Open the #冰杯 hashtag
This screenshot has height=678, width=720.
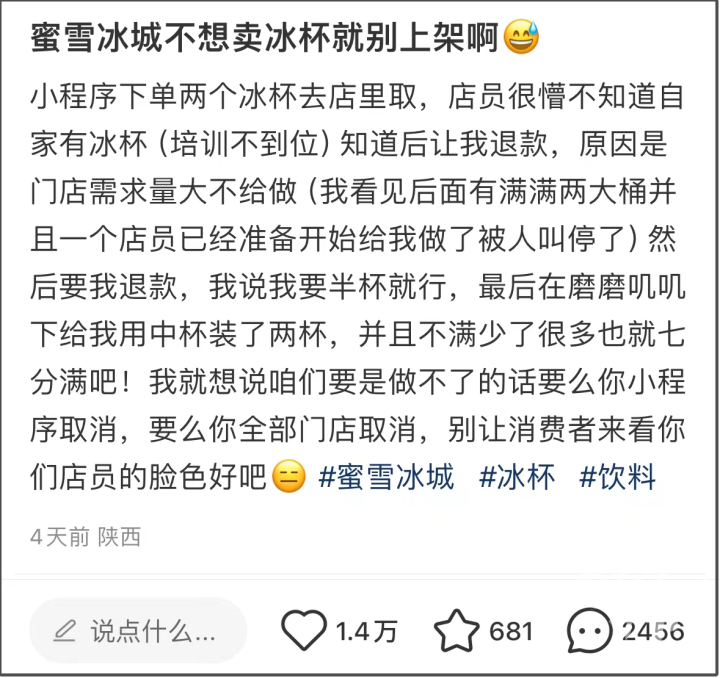(516, 476)
